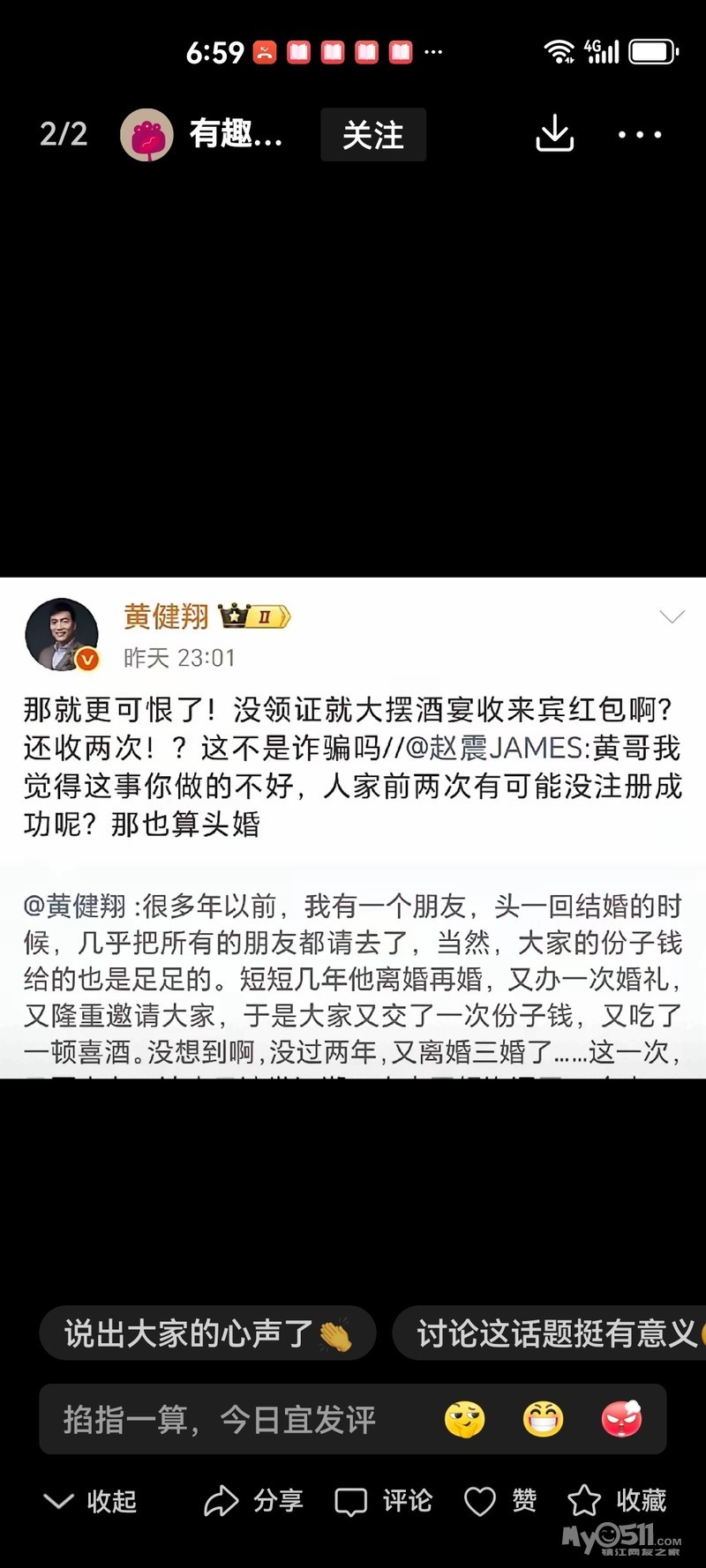The width and height of the screenshot is (706, 1568).
Task: Open the author's profile avatar
Action: [146, 135]
